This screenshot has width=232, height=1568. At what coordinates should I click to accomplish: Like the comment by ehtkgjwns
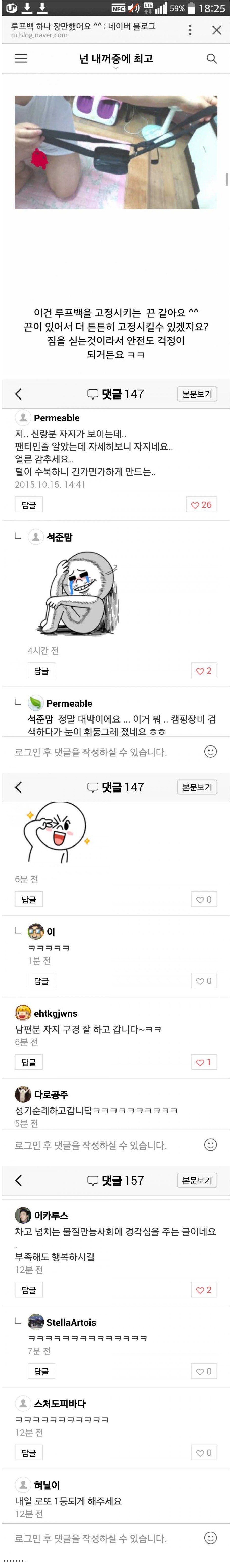pos(204,1062)
